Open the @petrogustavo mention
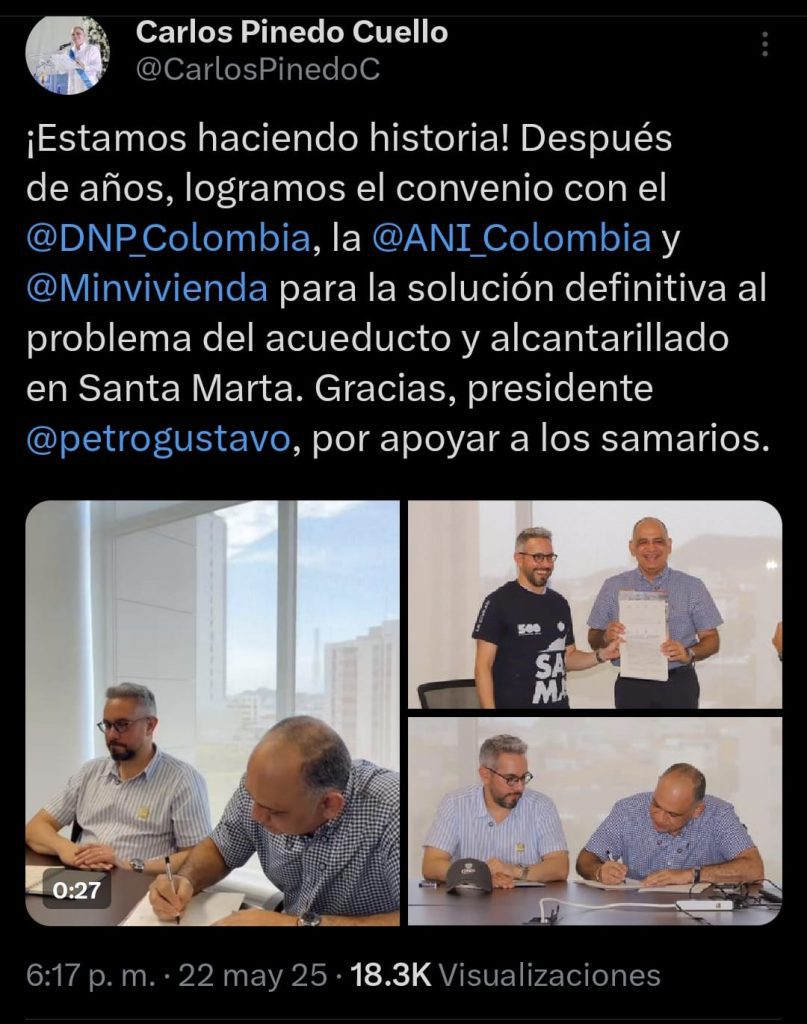The image size is (807, 1024). coord(158,439)
